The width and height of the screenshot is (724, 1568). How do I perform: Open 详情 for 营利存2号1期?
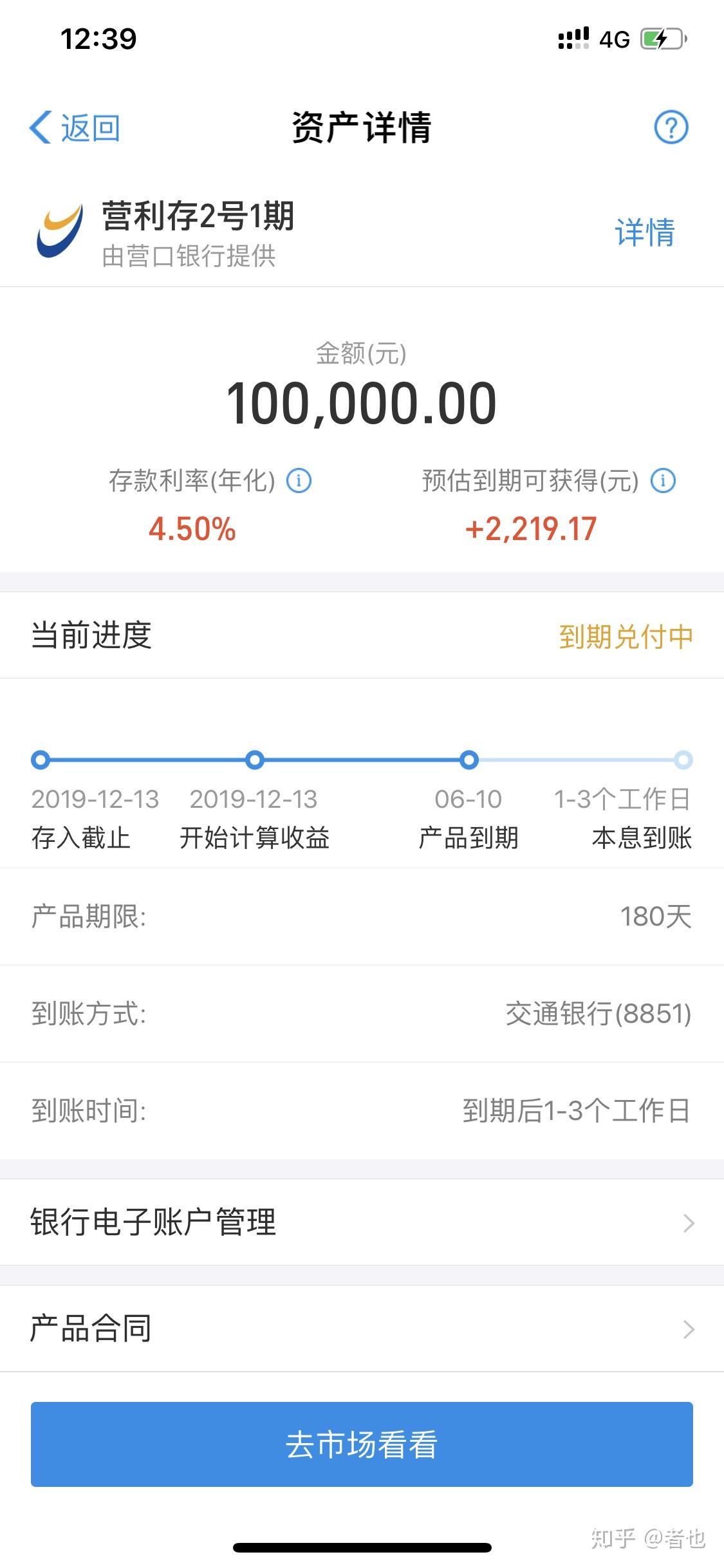645,232
